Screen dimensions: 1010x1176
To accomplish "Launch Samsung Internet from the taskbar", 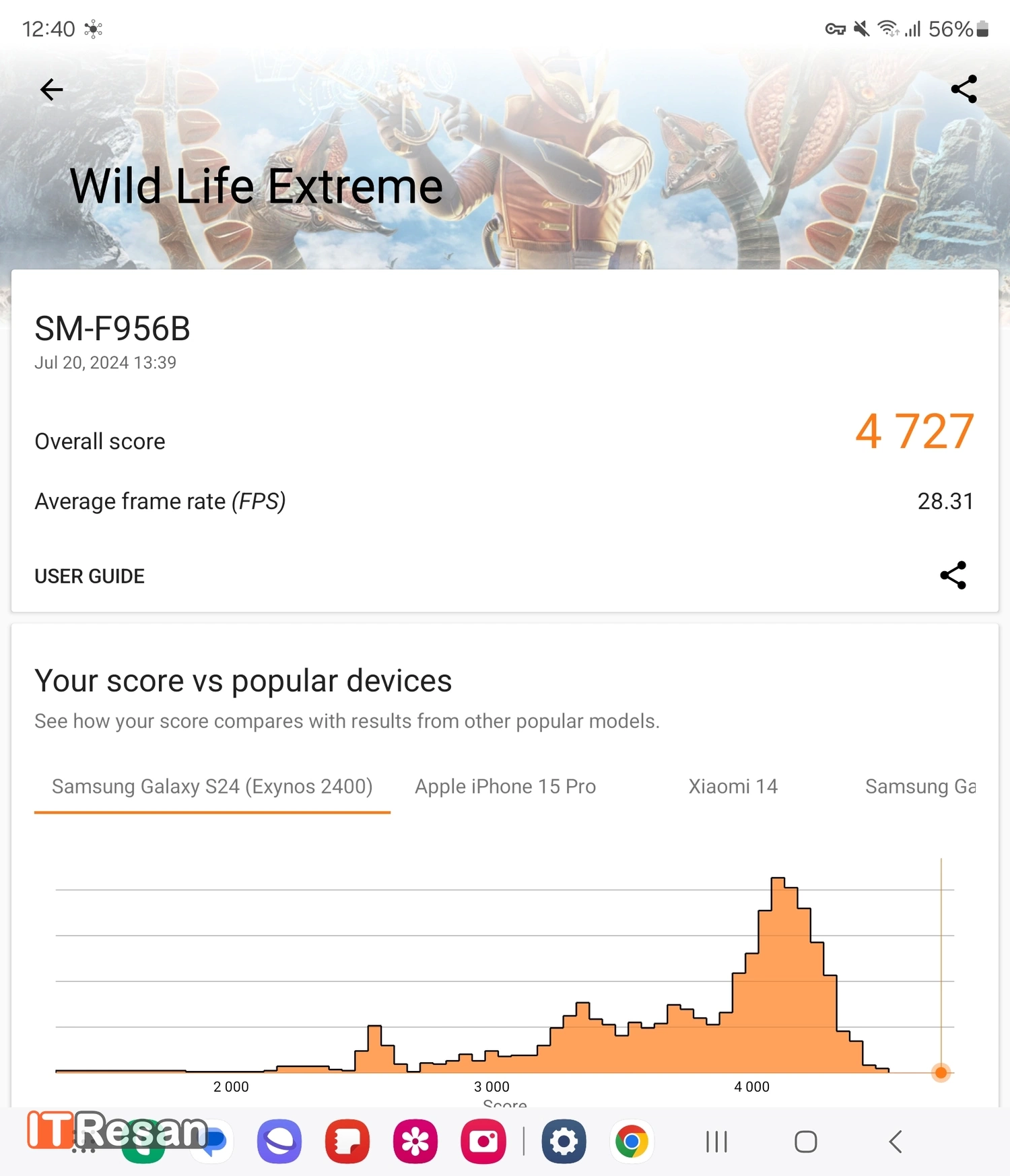I will (279, 1142).
